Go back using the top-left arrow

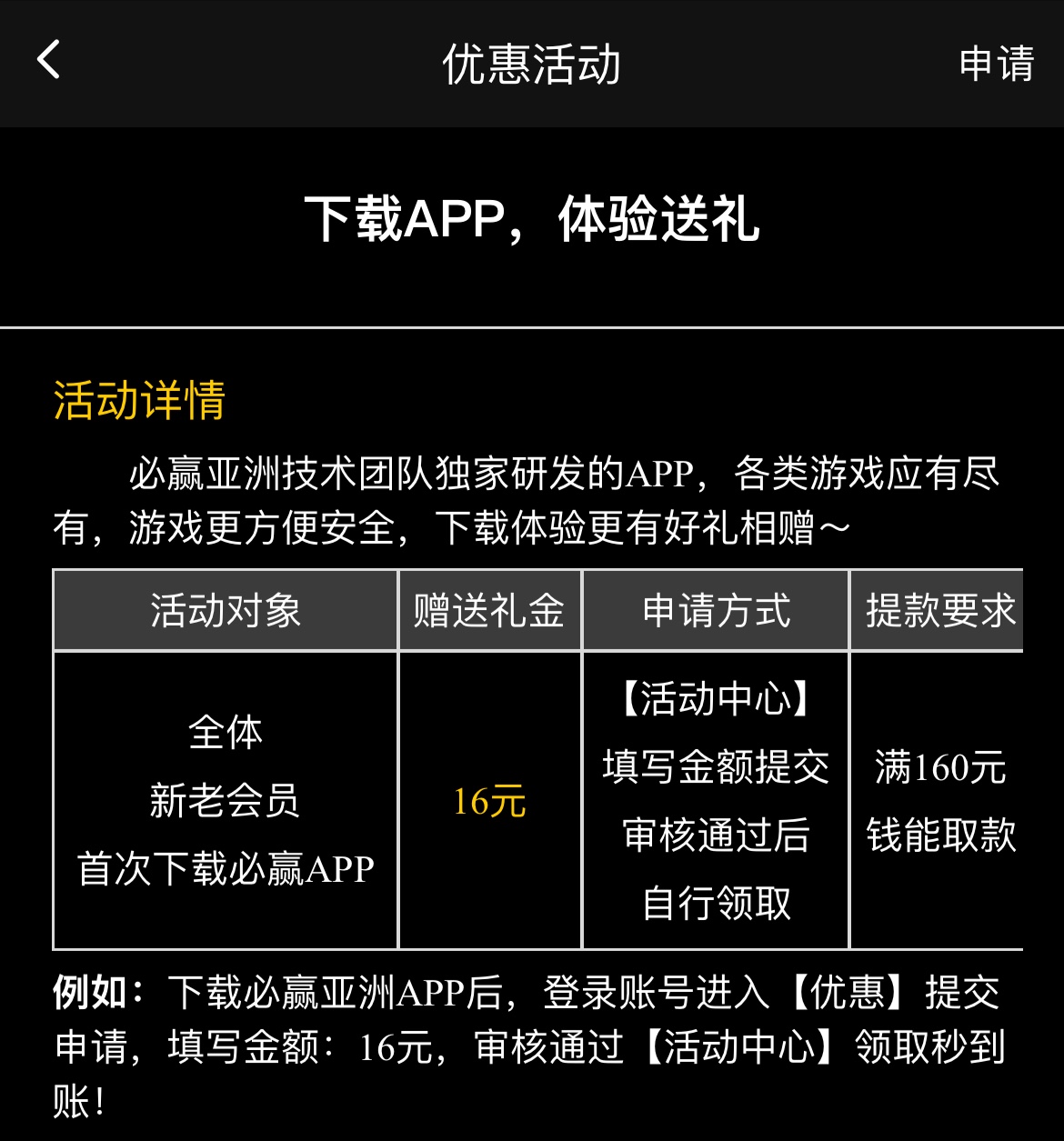click(x=49, y=61)
